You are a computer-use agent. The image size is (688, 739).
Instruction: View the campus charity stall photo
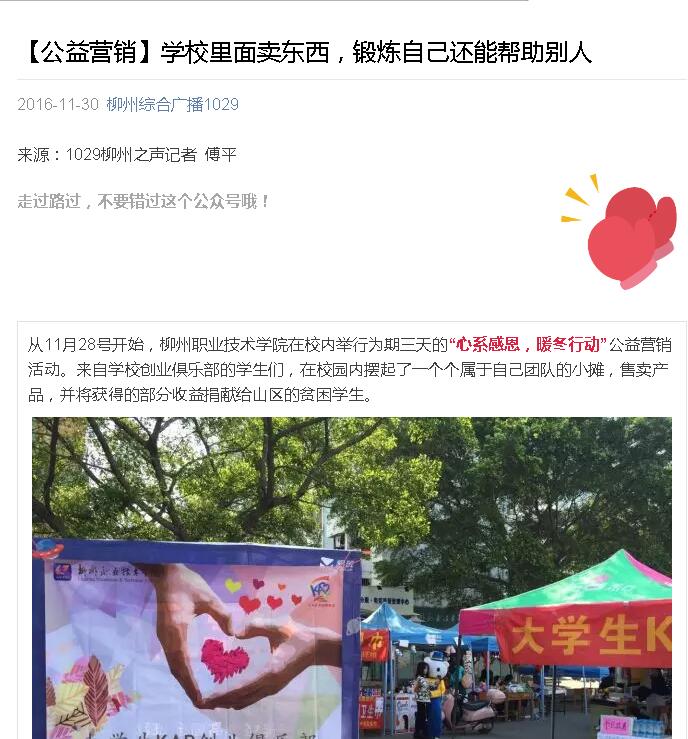(x=352, y=577)
